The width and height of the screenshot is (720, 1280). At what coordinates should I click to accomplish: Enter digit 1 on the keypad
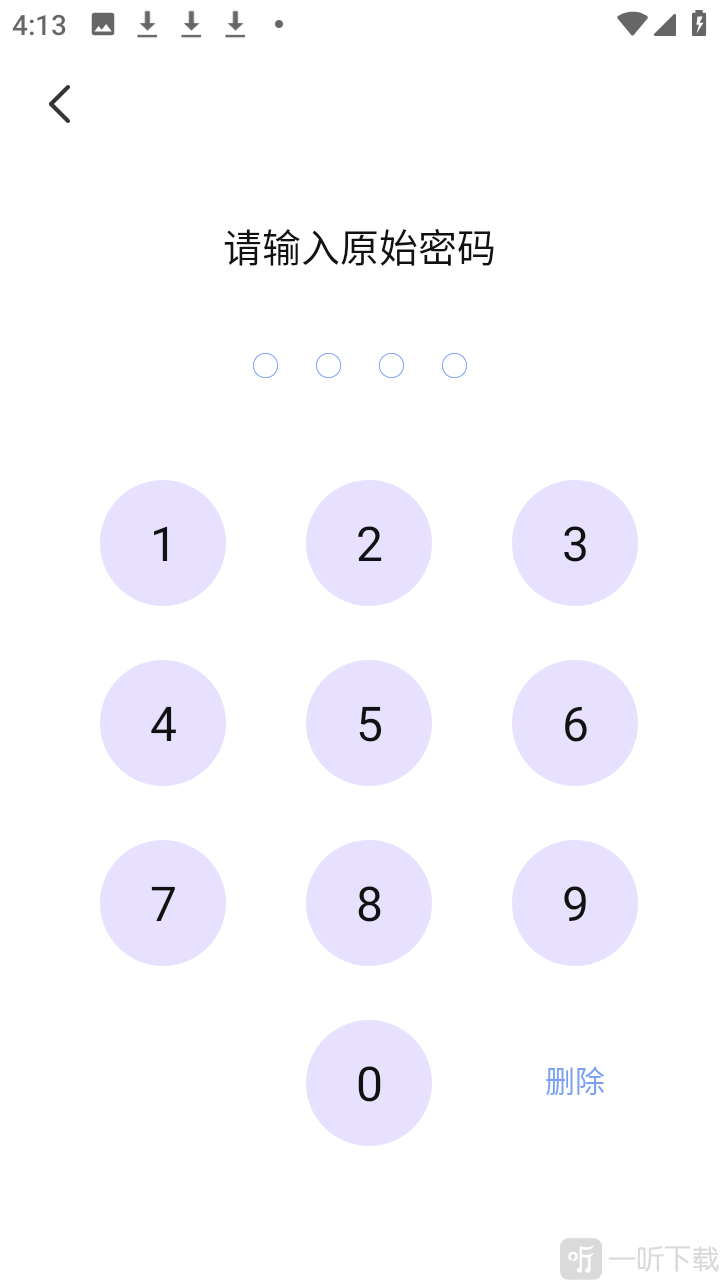click(163, 543)
